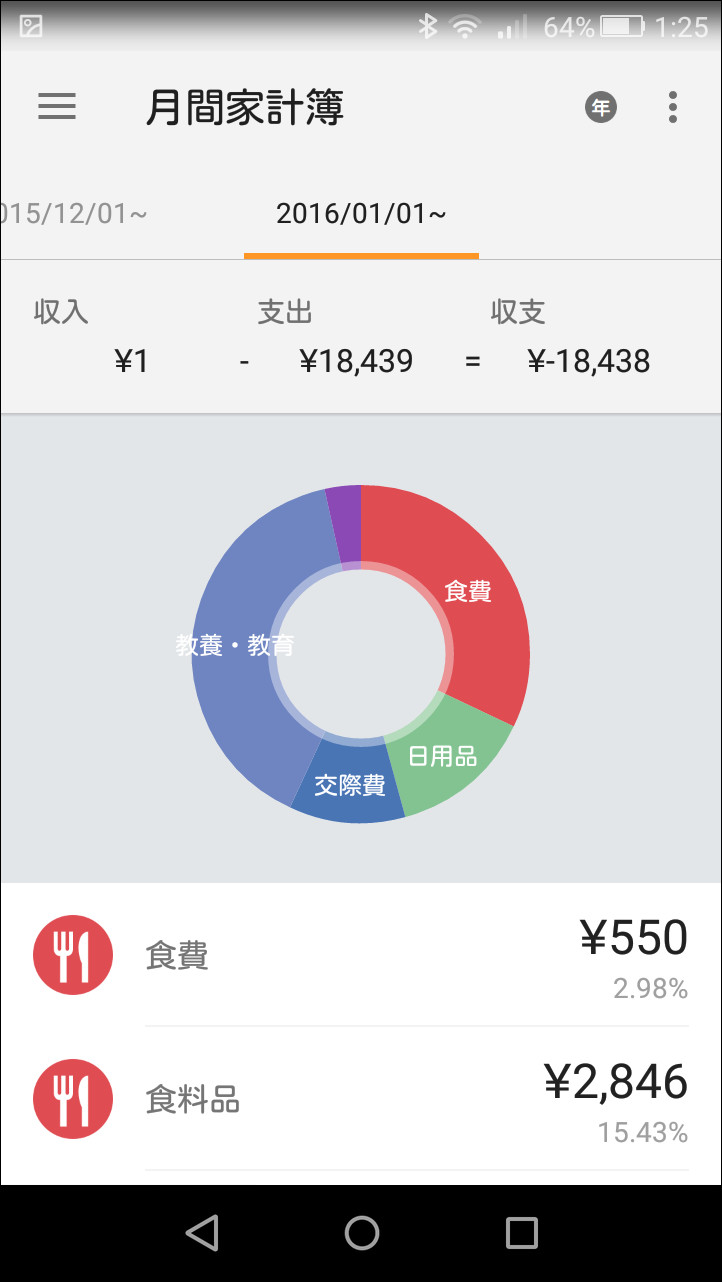Tap the 食料品 category fork icon
This screenshot has width=722, height=1282.
(72, 1098)
